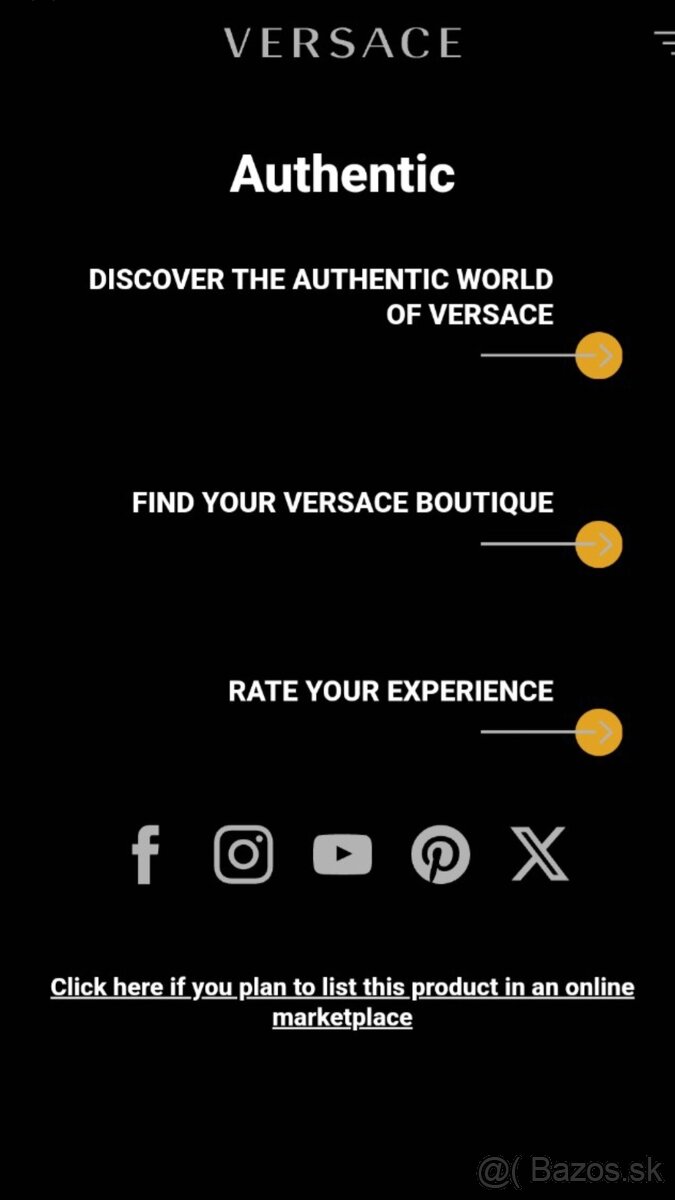Open the X social icon

point(539,855)
